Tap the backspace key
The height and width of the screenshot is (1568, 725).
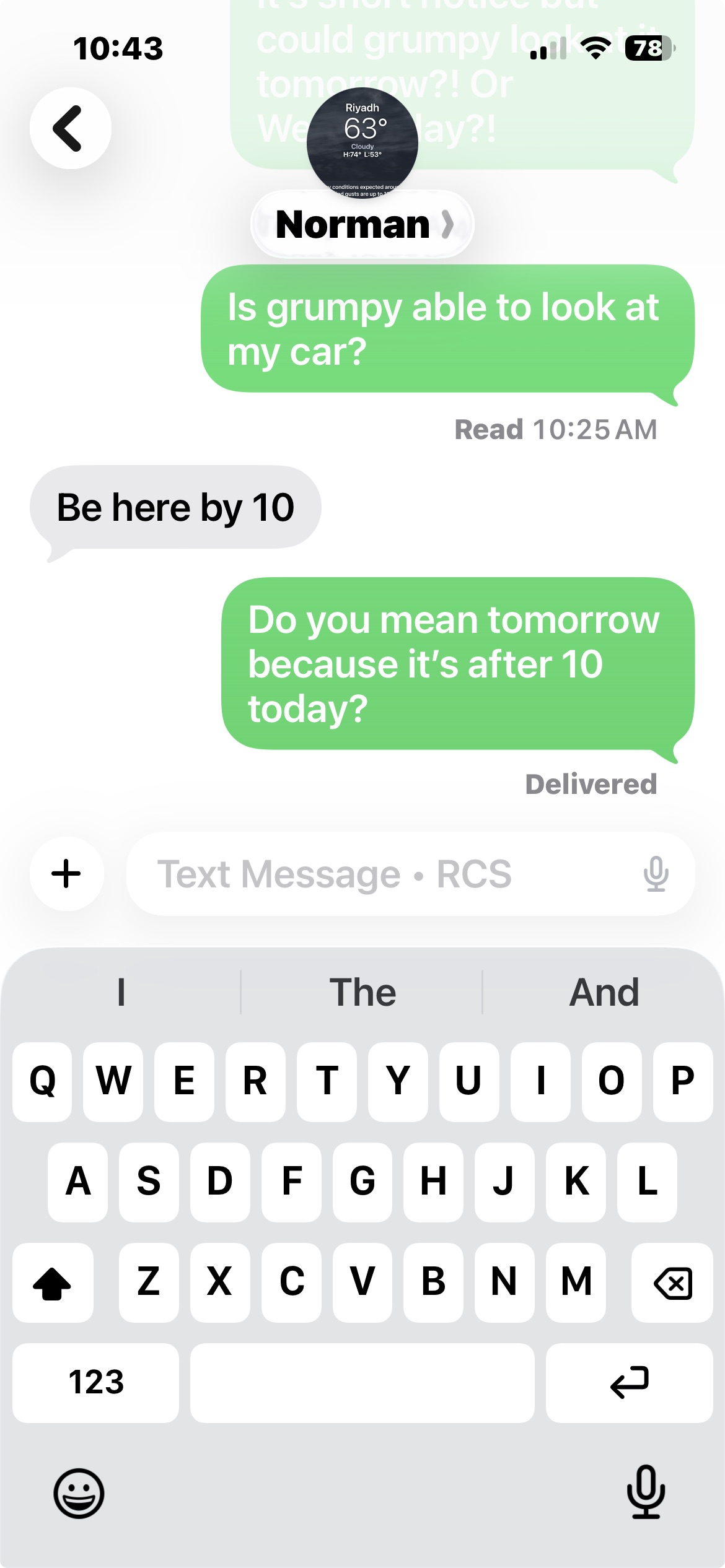pos(672,1283)
